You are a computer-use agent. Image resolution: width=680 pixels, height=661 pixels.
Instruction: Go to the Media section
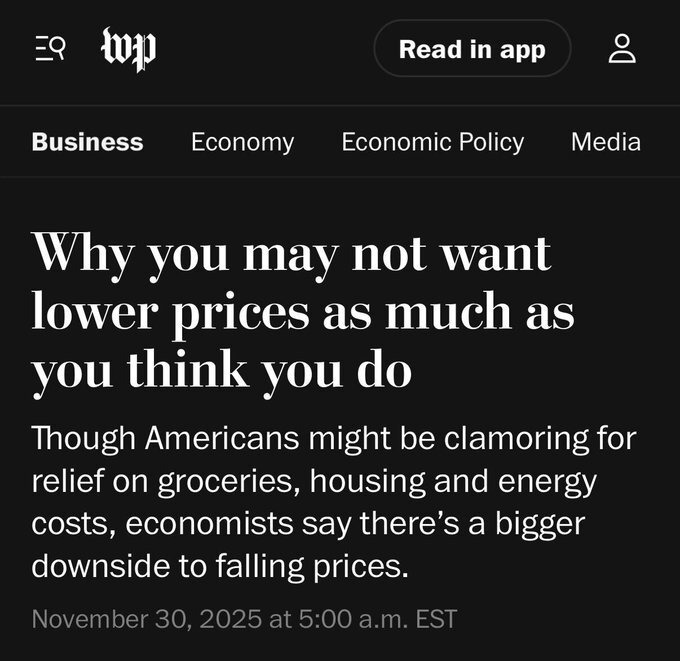605,142
